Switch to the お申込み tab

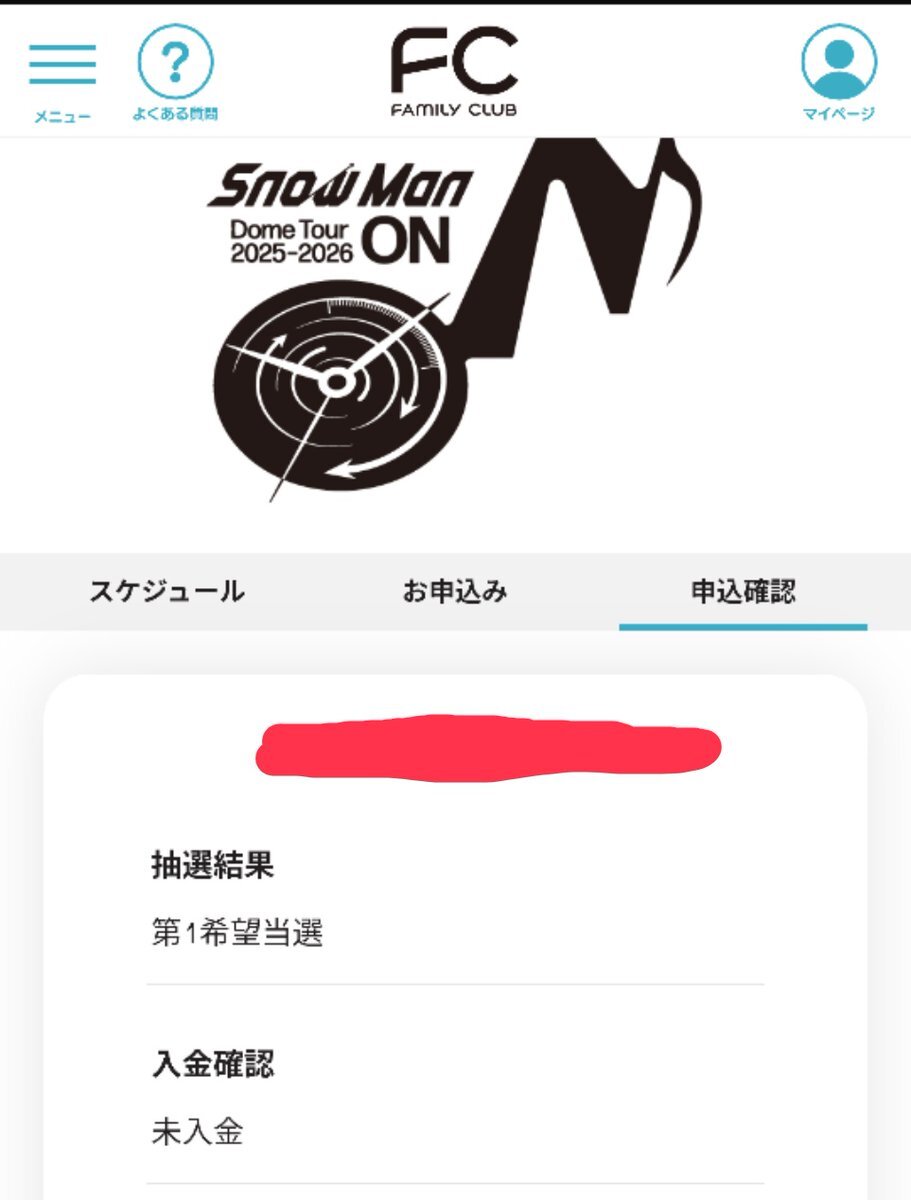coord(455,591)
